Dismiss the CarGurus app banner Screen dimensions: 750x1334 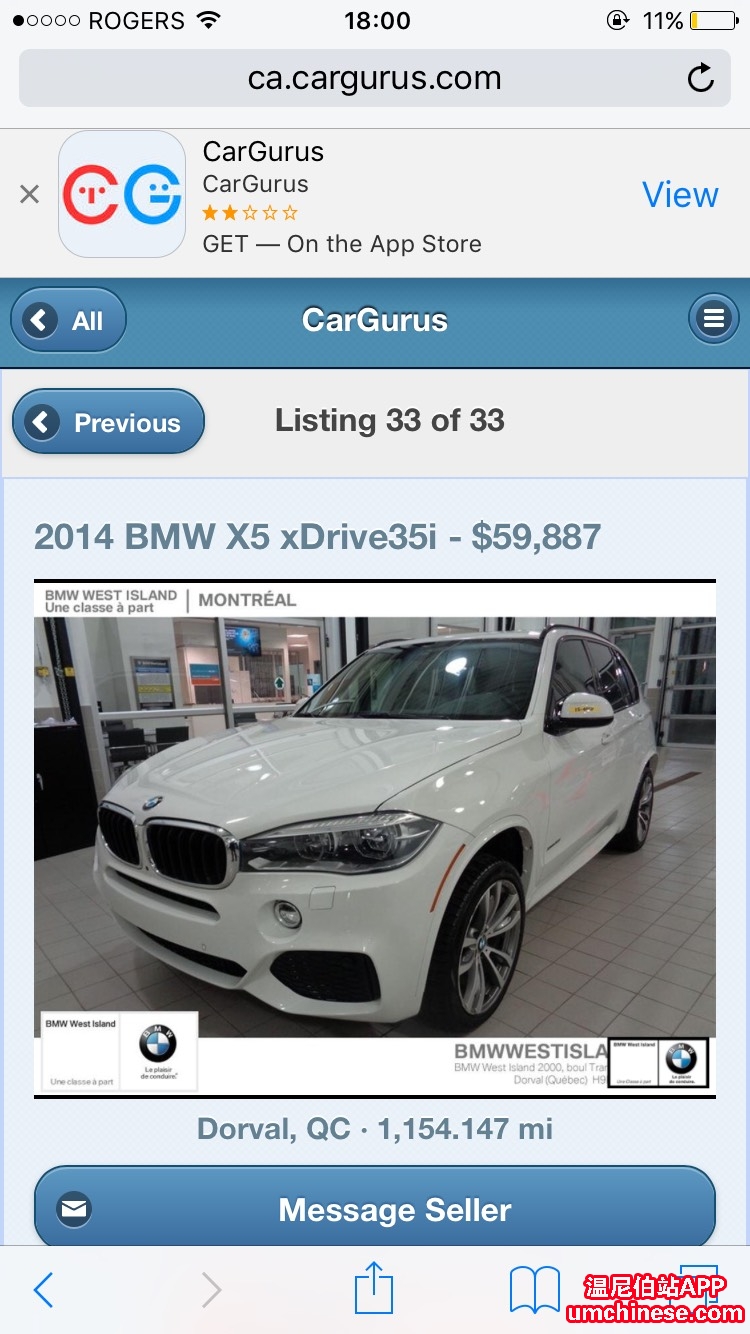30,194
